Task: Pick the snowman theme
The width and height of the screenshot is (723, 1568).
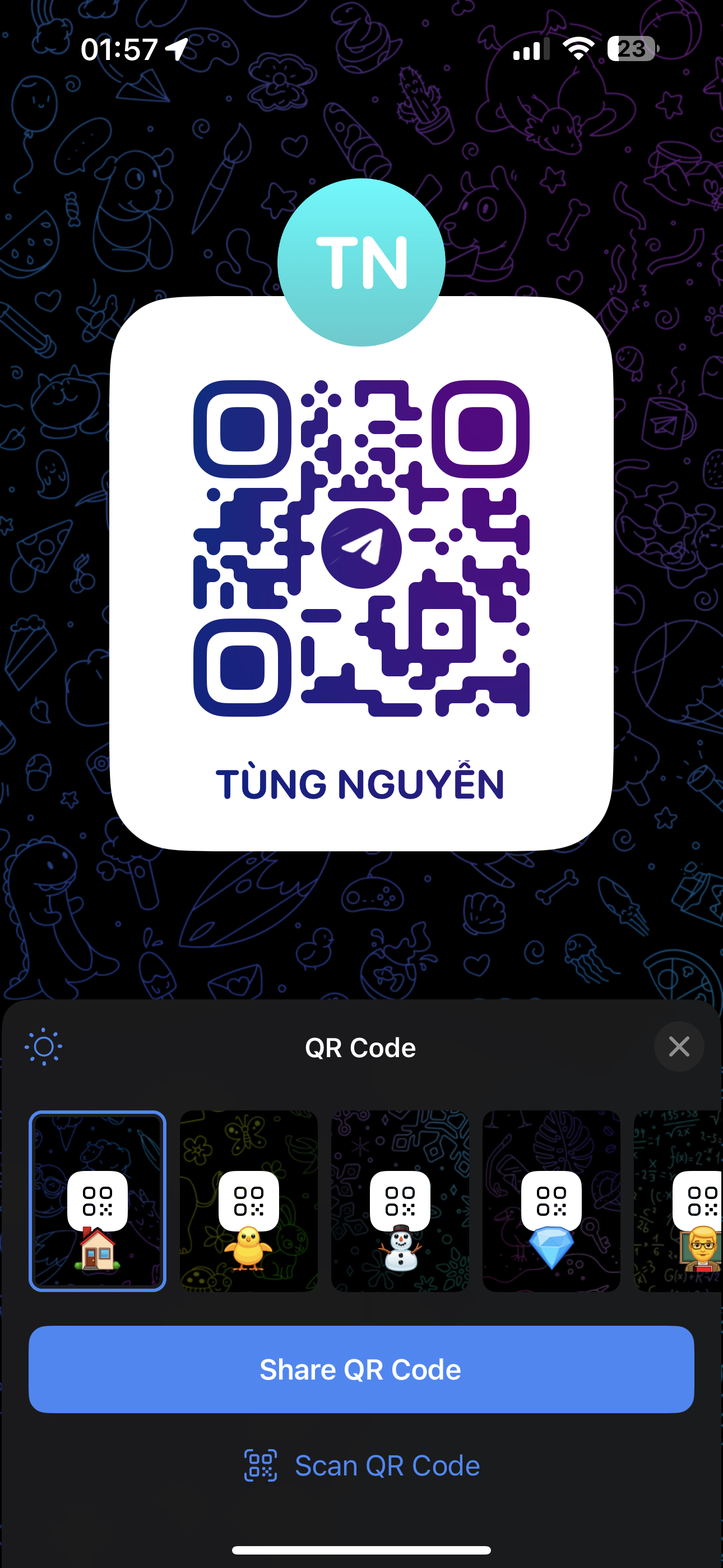Action: 400,1200
